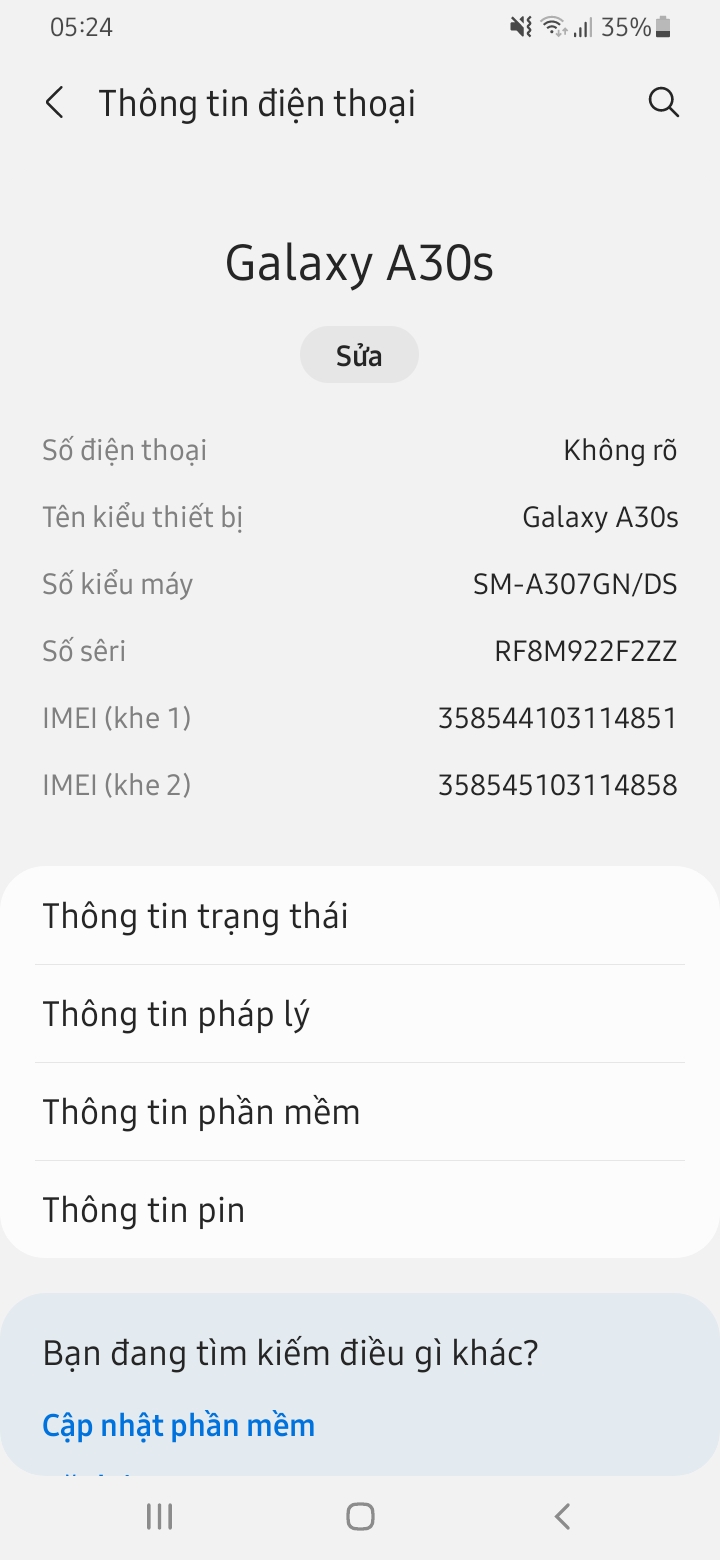The height and width of the screenshot is (1560, 720).
Task: Go back from Thông tin điện thoại
Action: click(x=55, y=103)
